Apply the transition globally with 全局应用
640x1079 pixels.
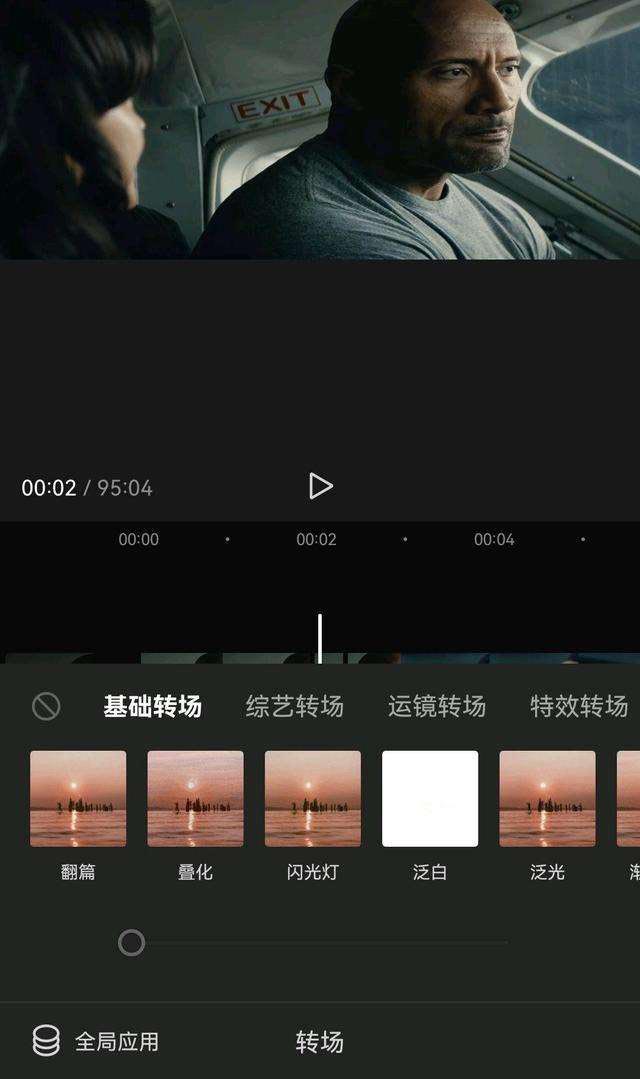tap(96, 1041)
